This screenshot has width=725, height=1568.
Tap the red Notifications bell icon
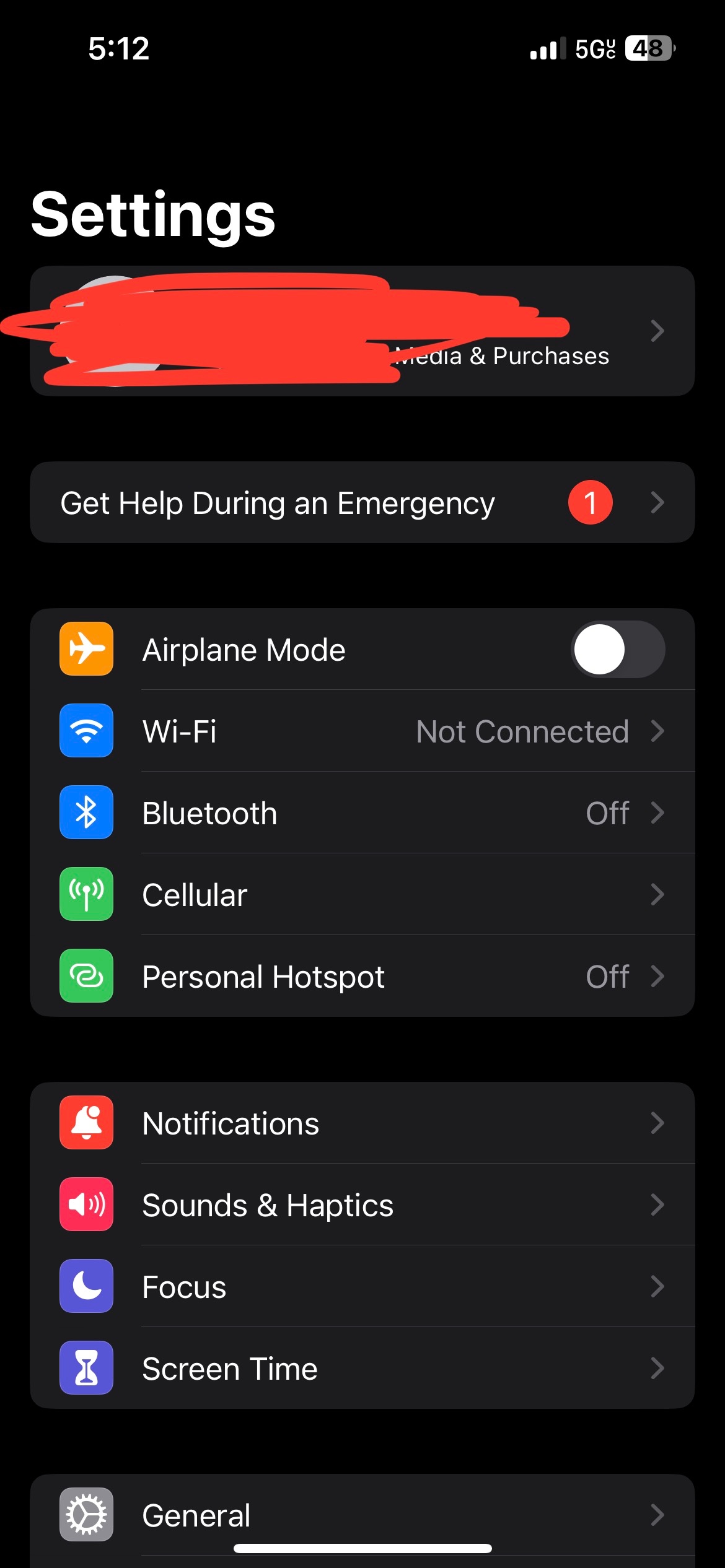pos(86,1123)
